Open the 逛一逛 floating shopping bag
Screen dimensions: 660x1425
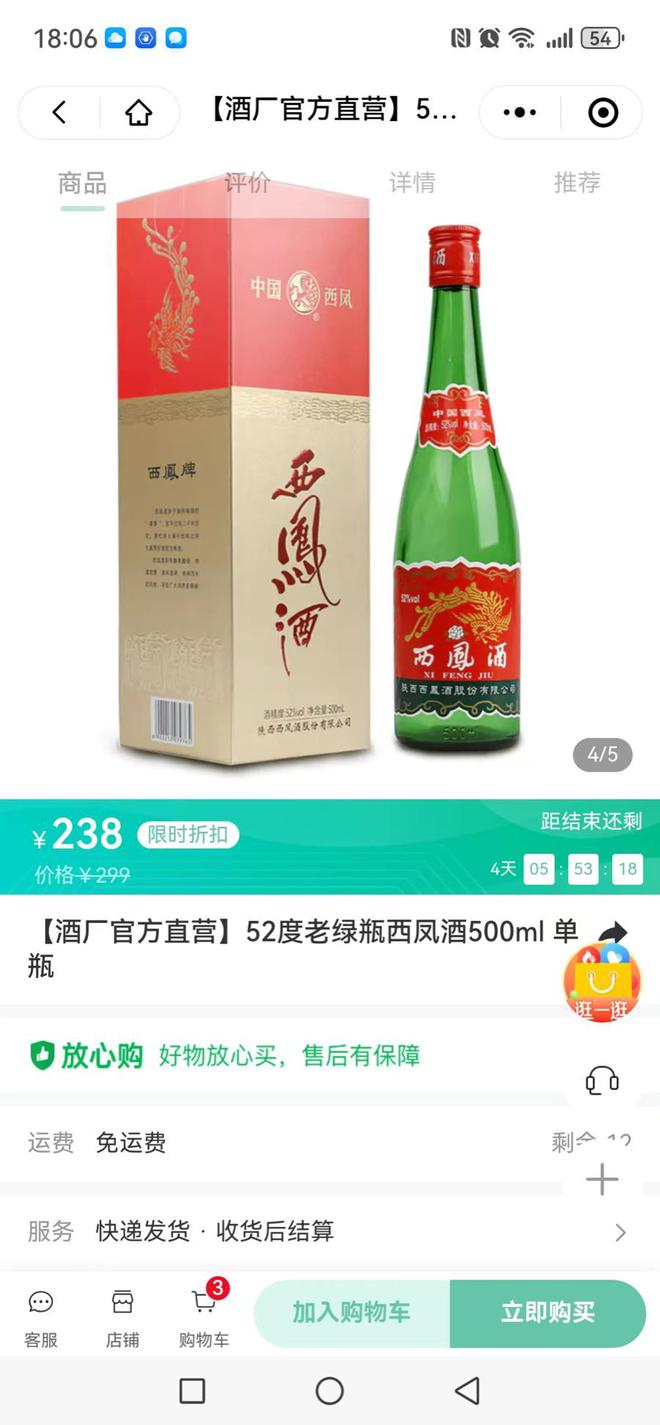(601, 984)
